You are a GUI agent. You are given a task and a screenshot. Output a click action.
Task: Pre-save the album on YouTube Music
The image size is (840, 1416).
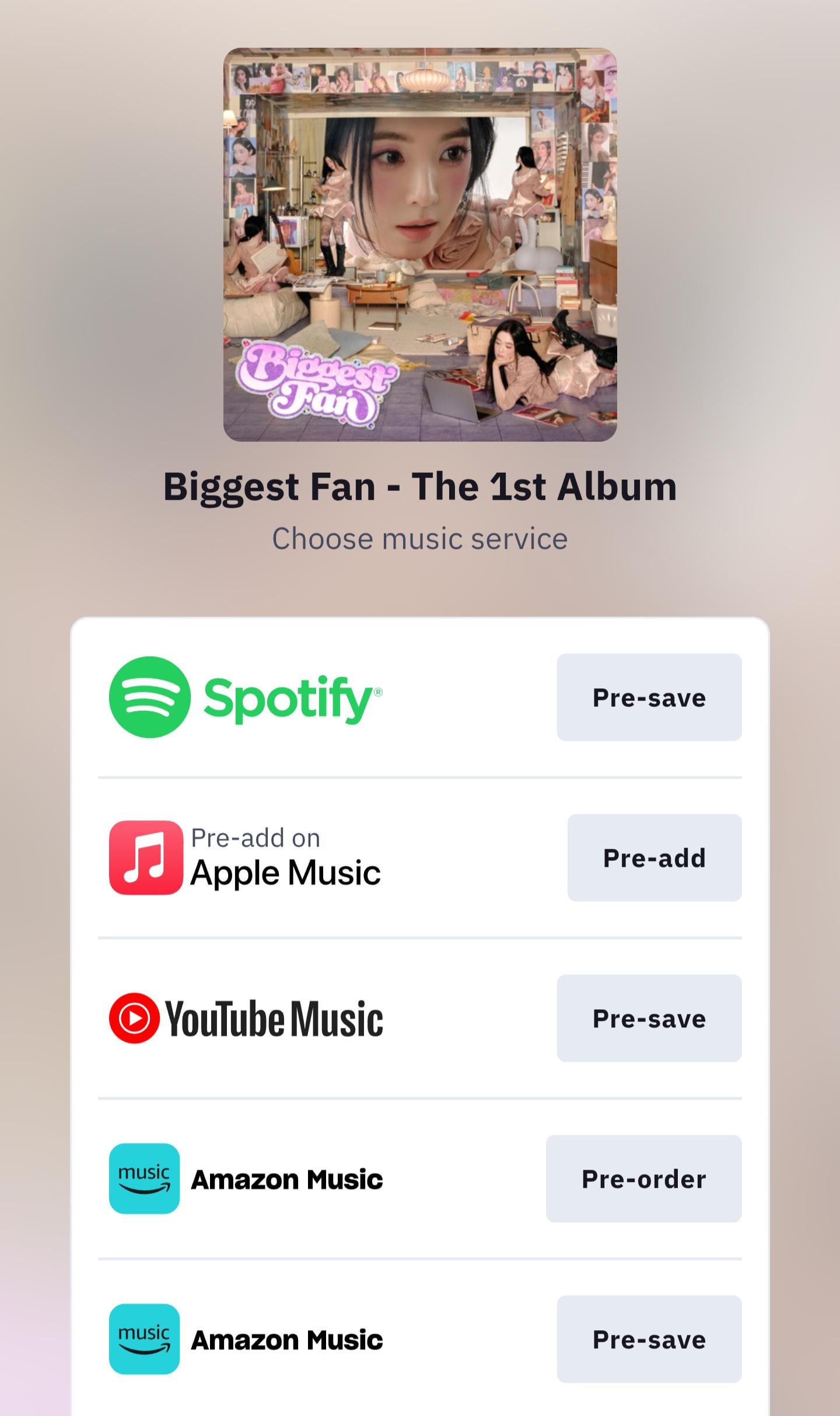(x=649, y=1018)
